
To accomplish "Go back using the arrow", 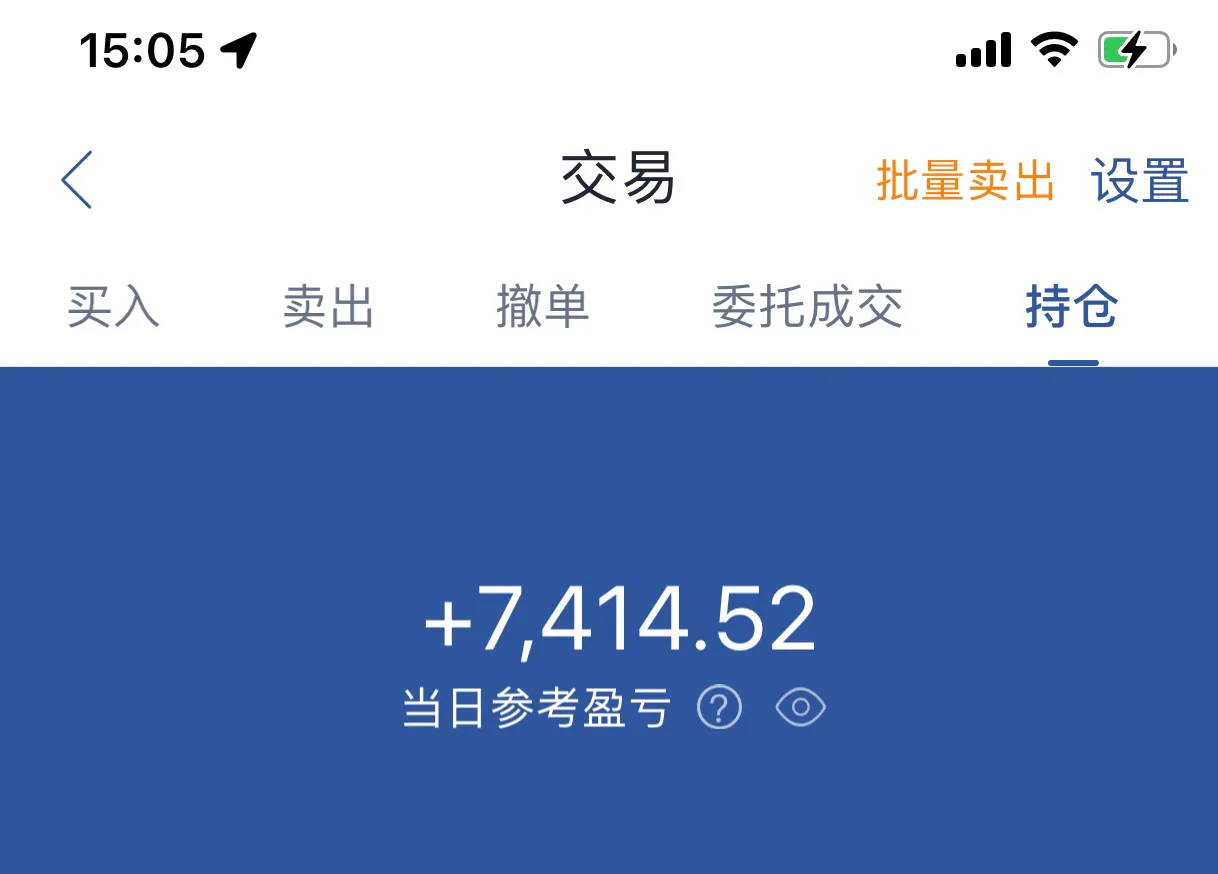I will pyautogui.click(x=77, y=180).
